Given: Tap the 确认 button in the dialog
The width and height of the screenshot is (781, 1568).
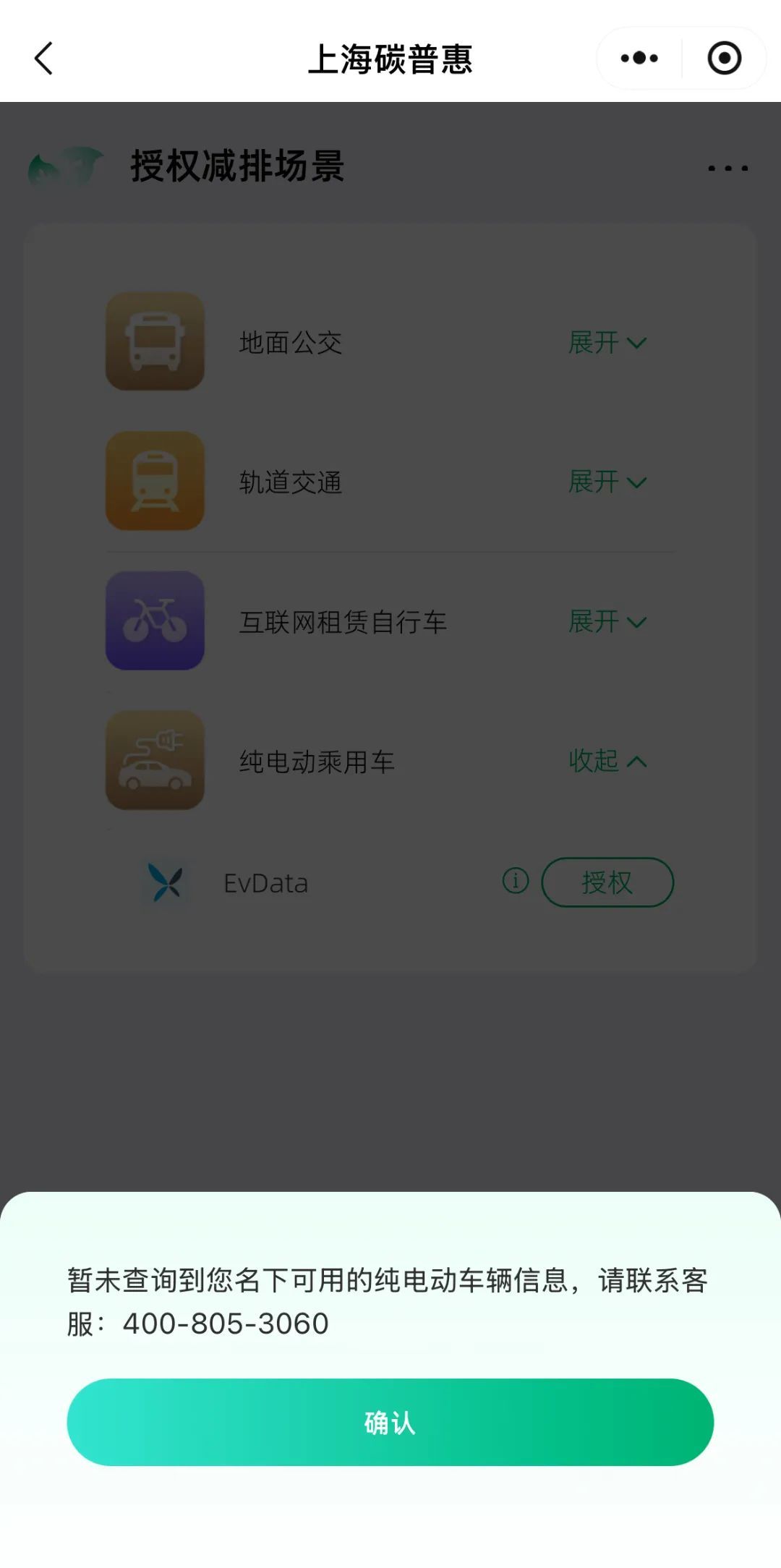Looking at the screenshot, I should click(x=390, y=1422).
